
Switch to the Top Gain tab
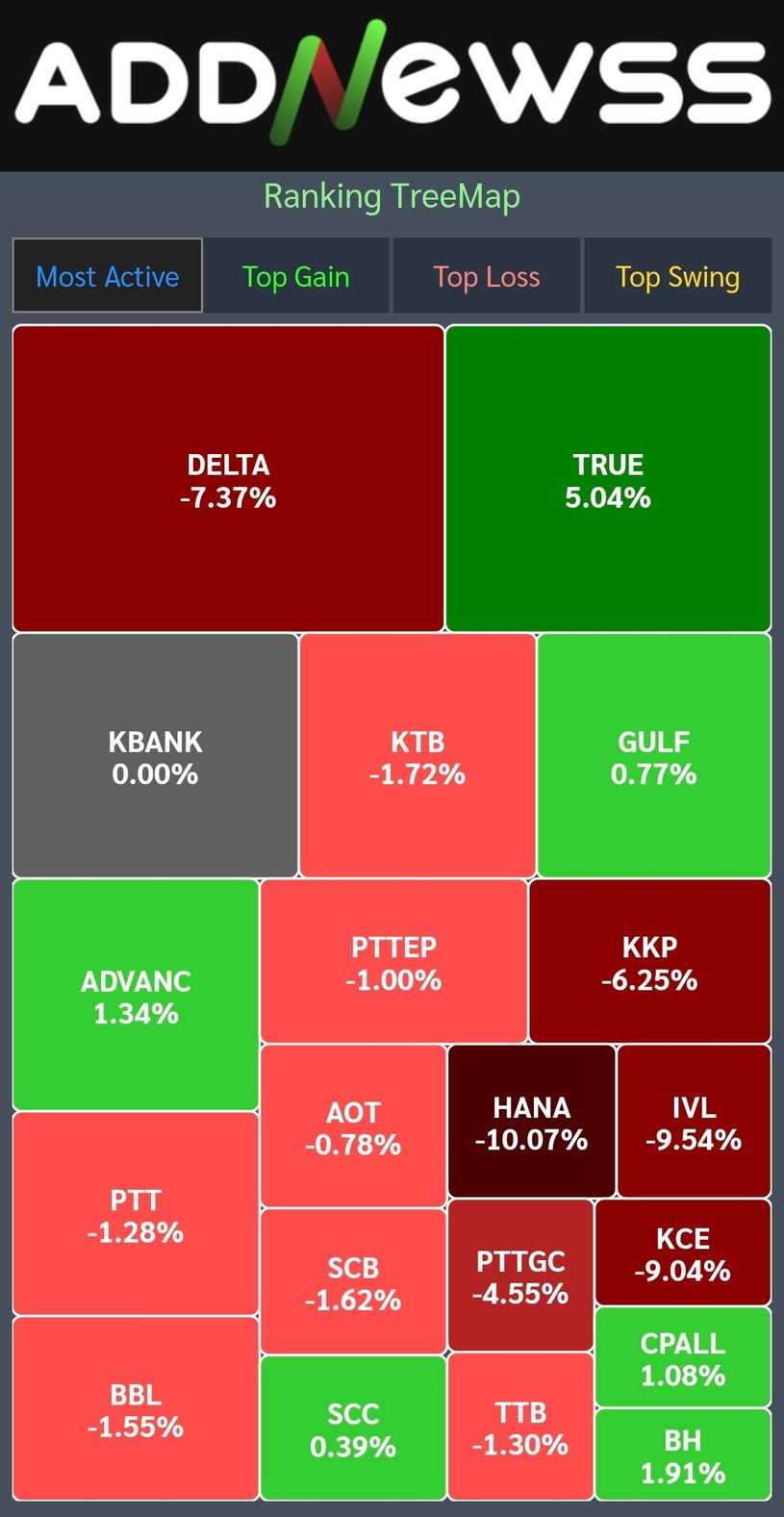(x=296, y=276)
